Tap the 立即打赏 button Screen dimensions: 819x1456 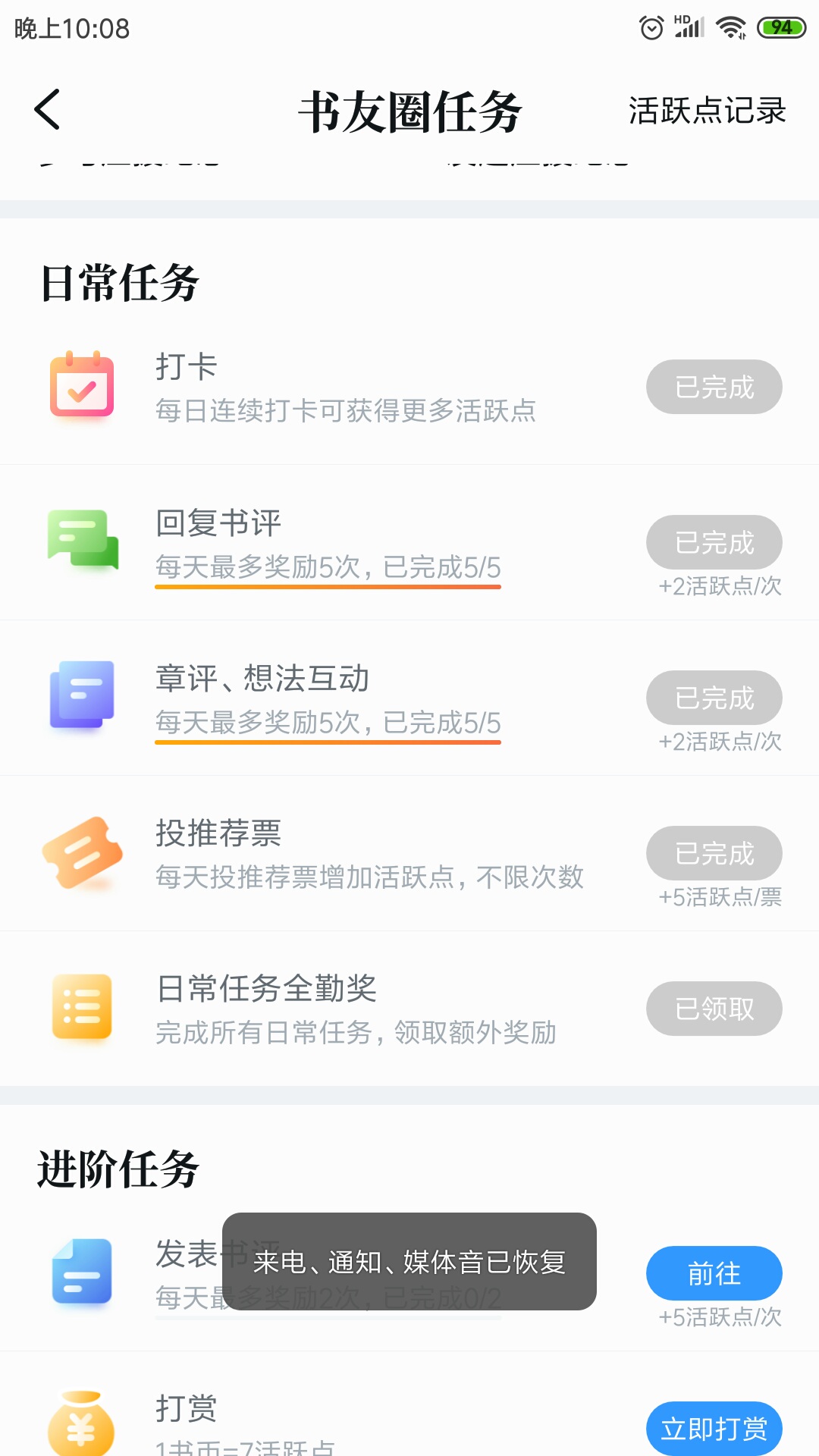714,1428
